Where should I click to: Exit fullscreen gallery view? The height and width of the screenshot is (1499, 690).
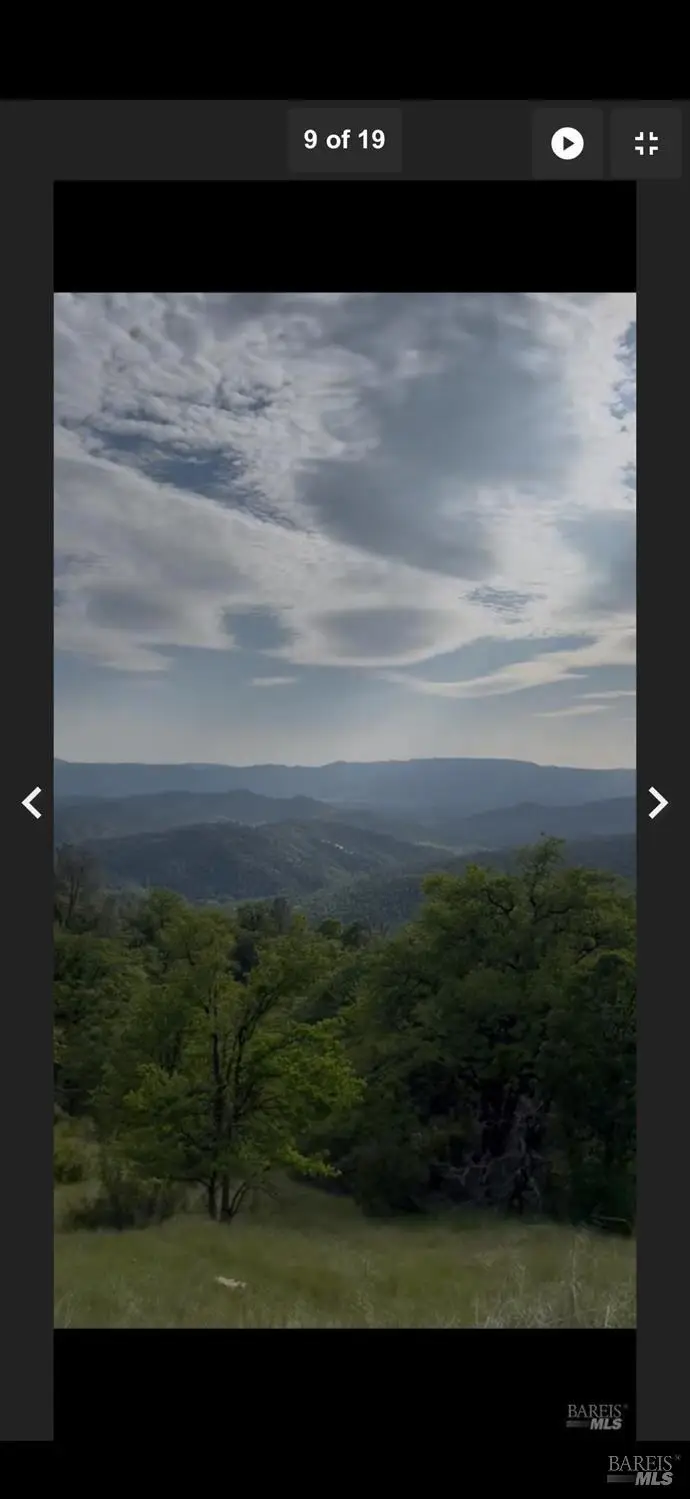646,143
